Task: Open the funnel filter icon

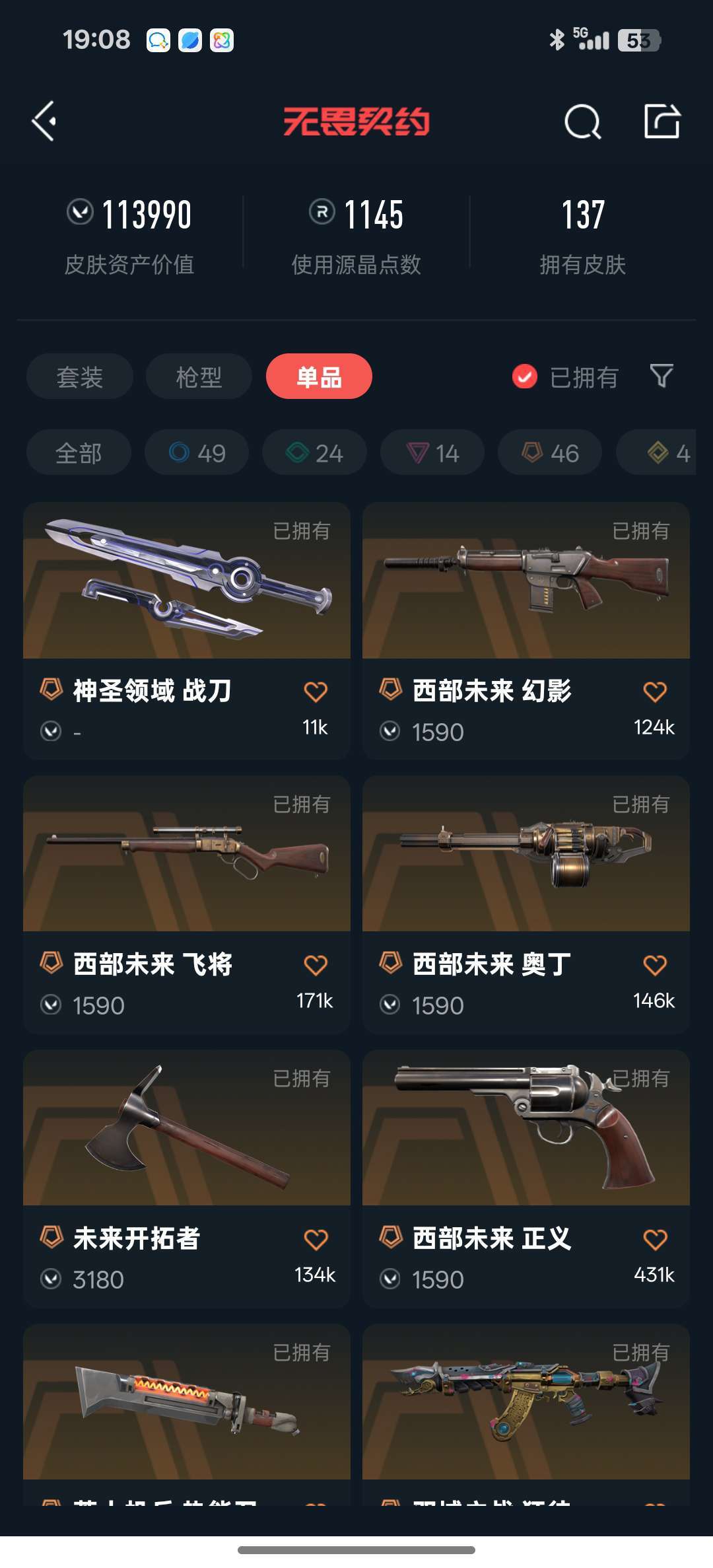Action: tap(662, 376)
